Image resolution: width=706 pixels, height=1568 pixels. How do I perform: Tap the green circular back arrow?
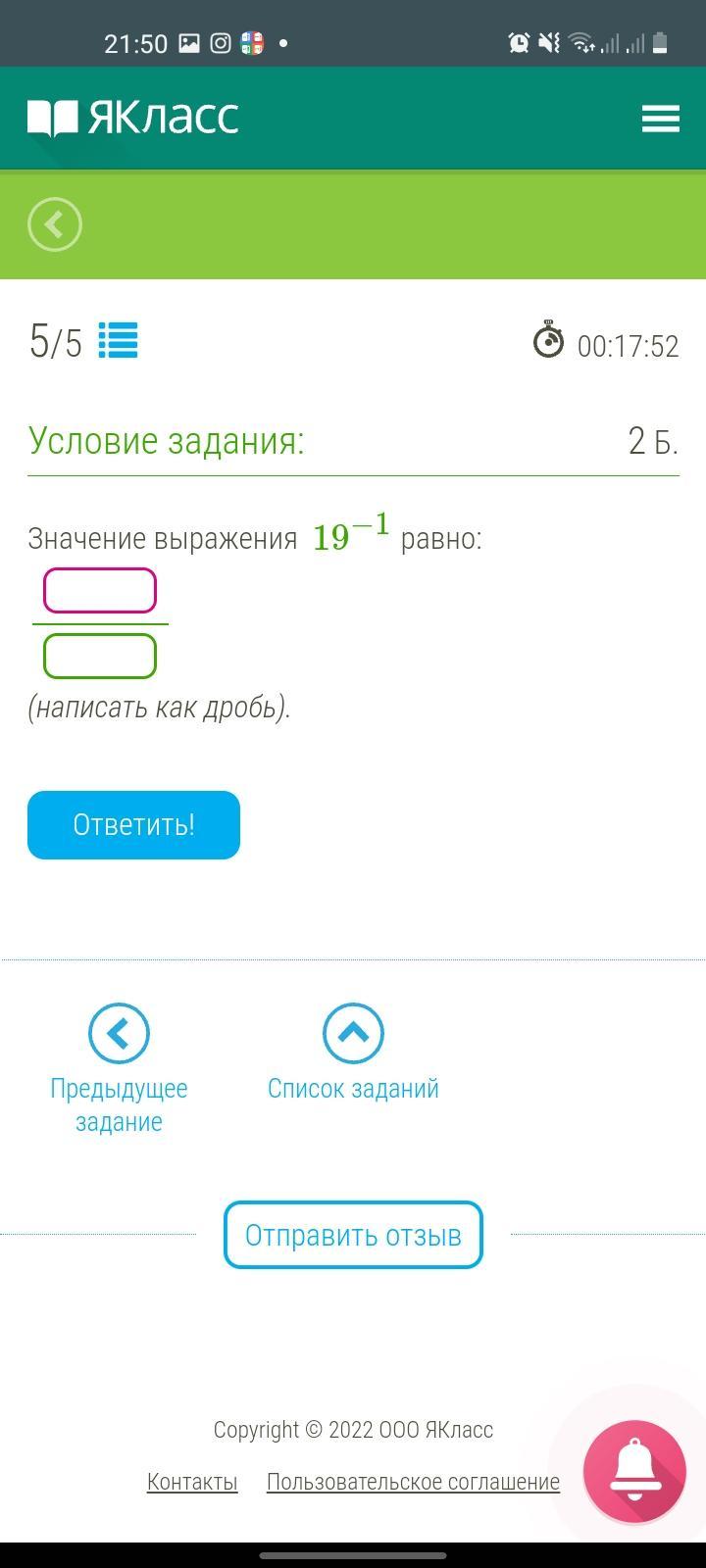point(55,224)
